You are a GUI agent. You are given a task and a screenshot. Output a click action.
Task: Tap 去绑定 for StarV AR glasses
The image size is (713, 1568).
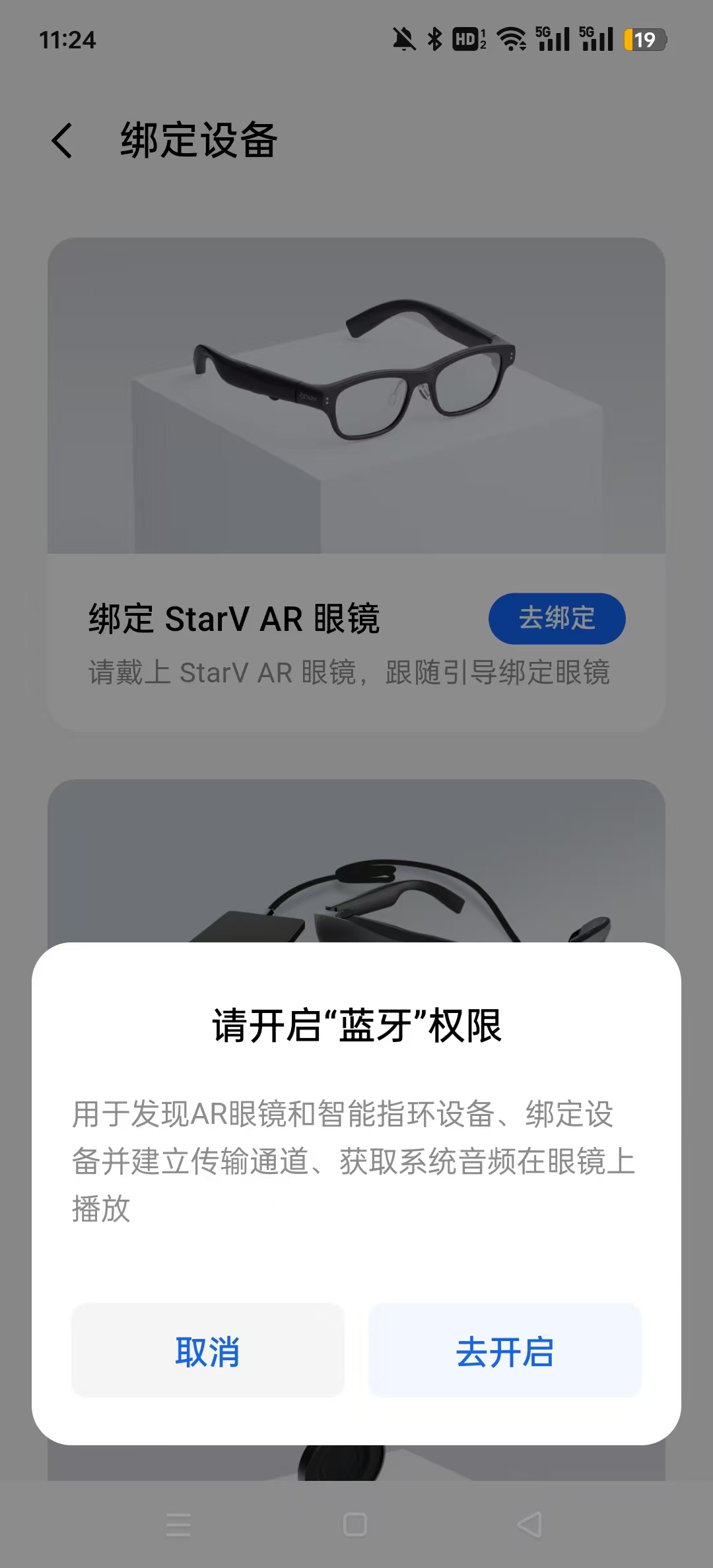pyautogui.click(x=557, y=618)
